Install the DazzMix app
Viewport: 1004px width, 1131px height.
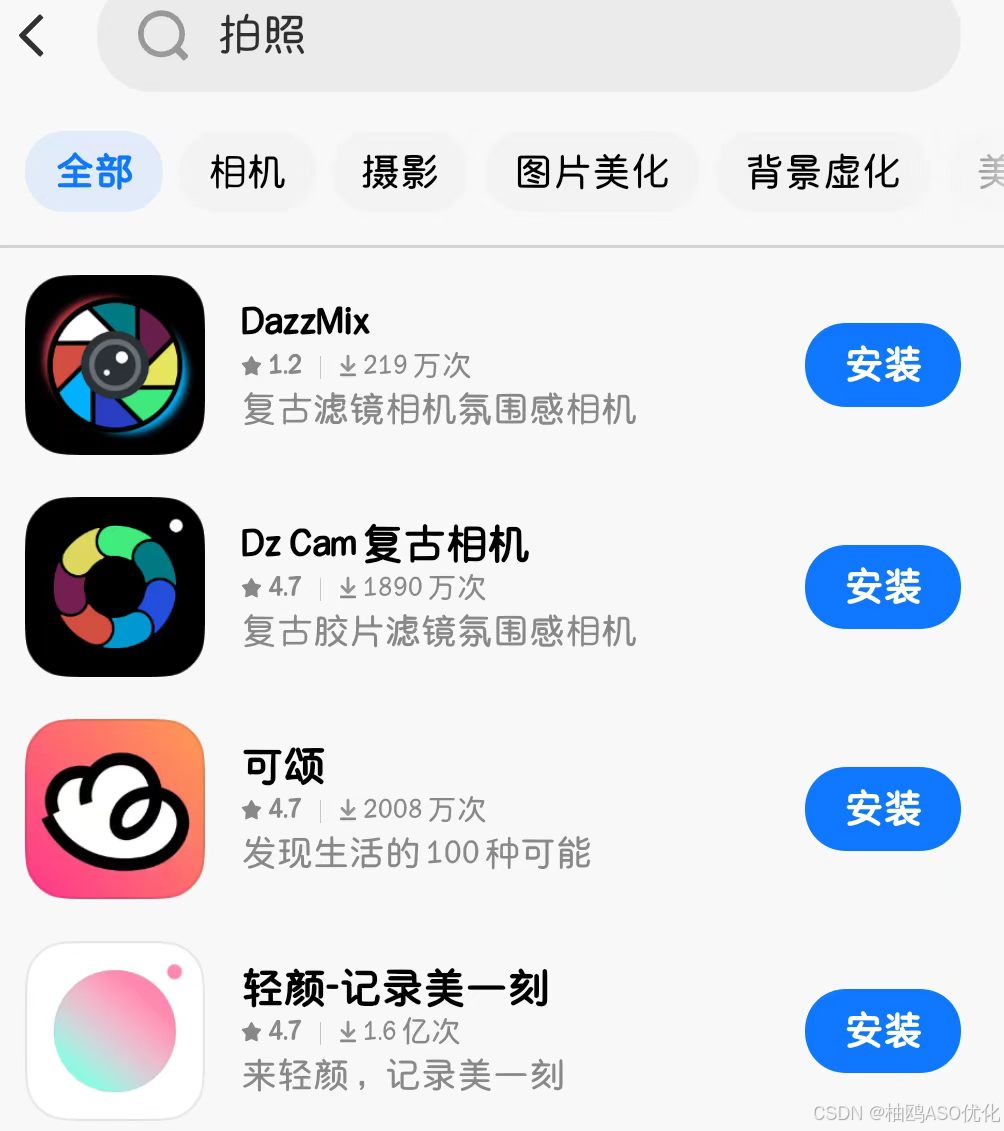coord(882,365)
